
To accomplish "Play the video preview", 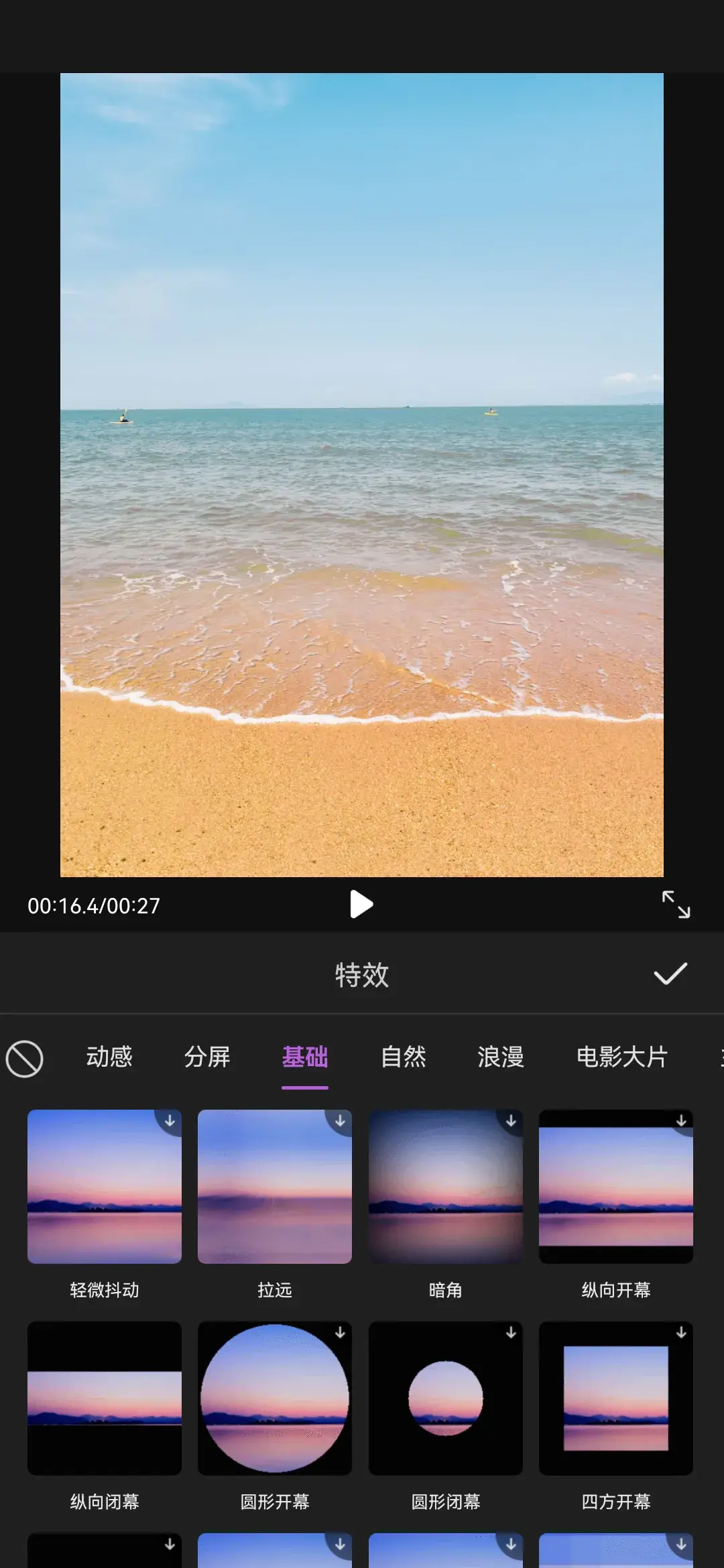I will click(361, 905).
